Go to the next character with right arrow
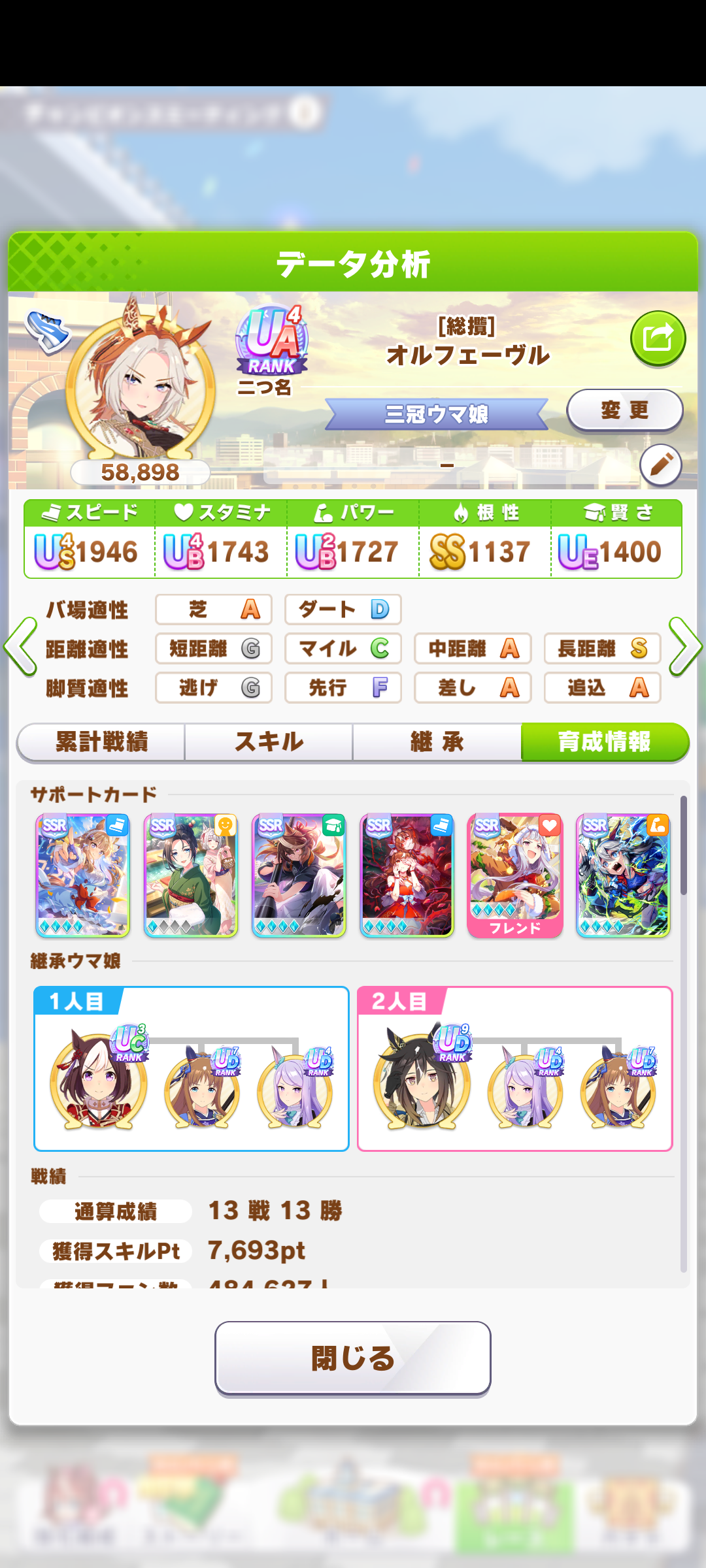 [x=685, y=647]
